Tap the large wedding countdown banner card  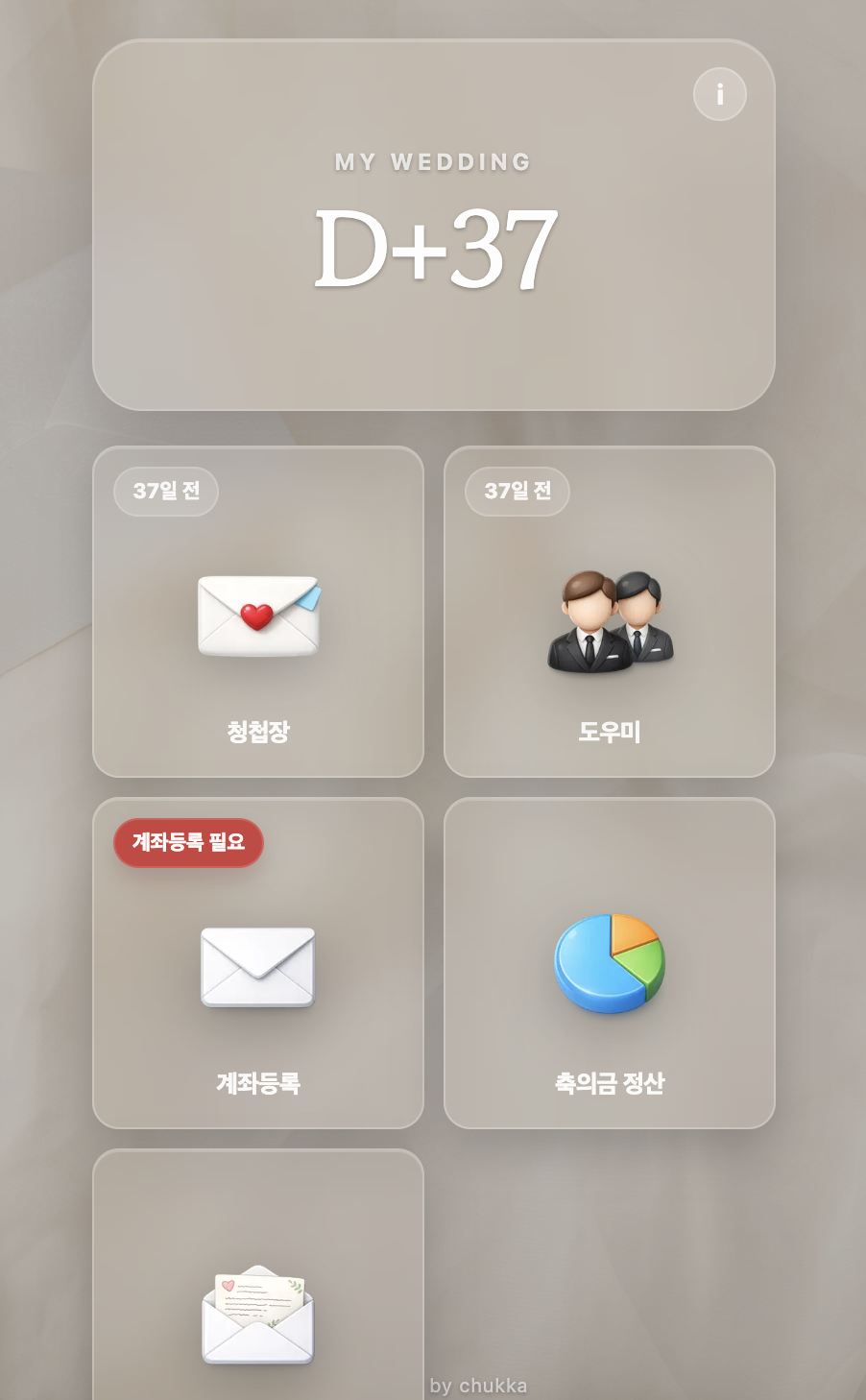(433, 221)
